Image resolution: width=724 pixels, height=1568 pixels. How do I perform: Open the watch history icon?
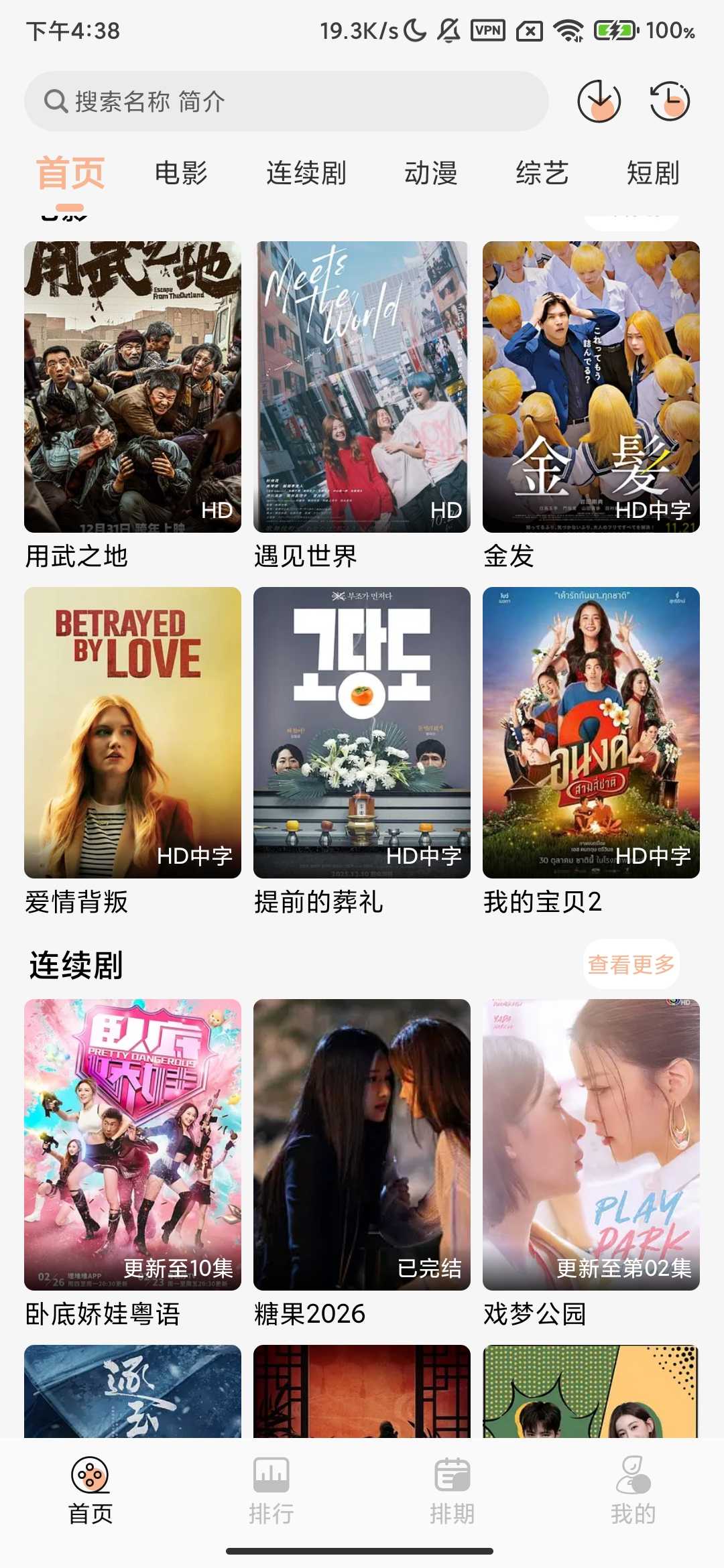[x=670, y=101]
